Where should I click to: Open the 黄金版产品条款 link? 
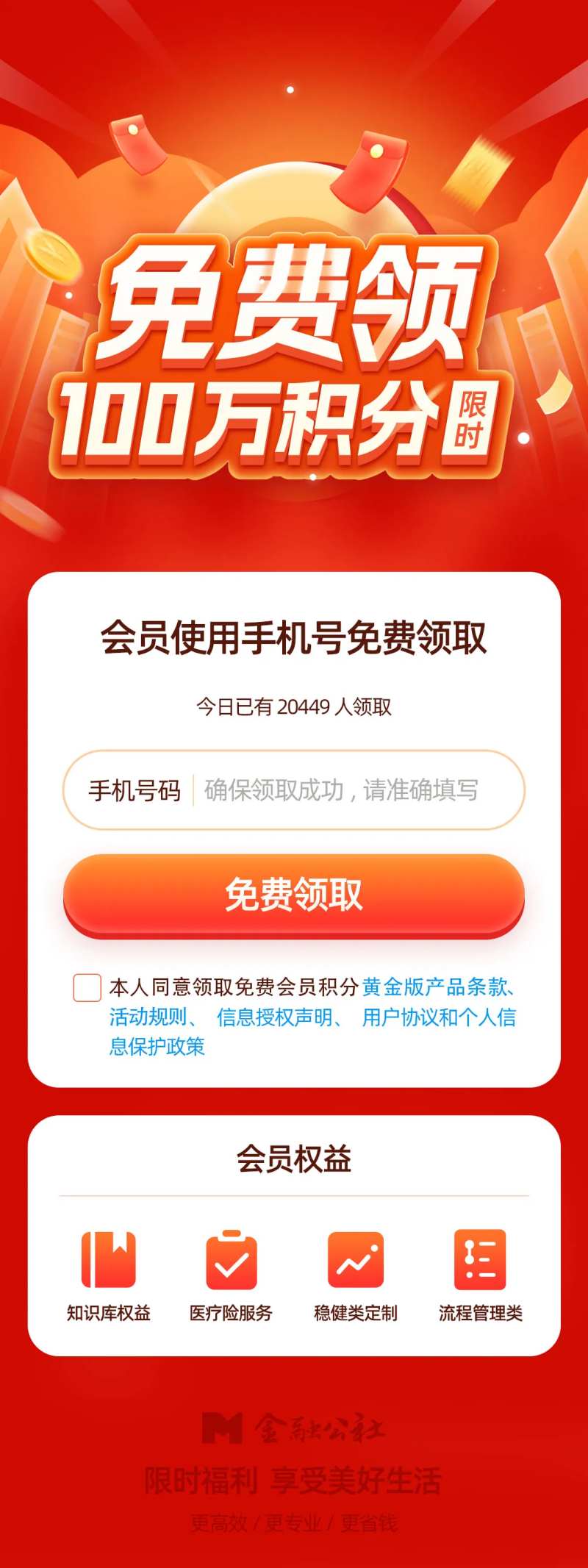(x=434, y=987)
